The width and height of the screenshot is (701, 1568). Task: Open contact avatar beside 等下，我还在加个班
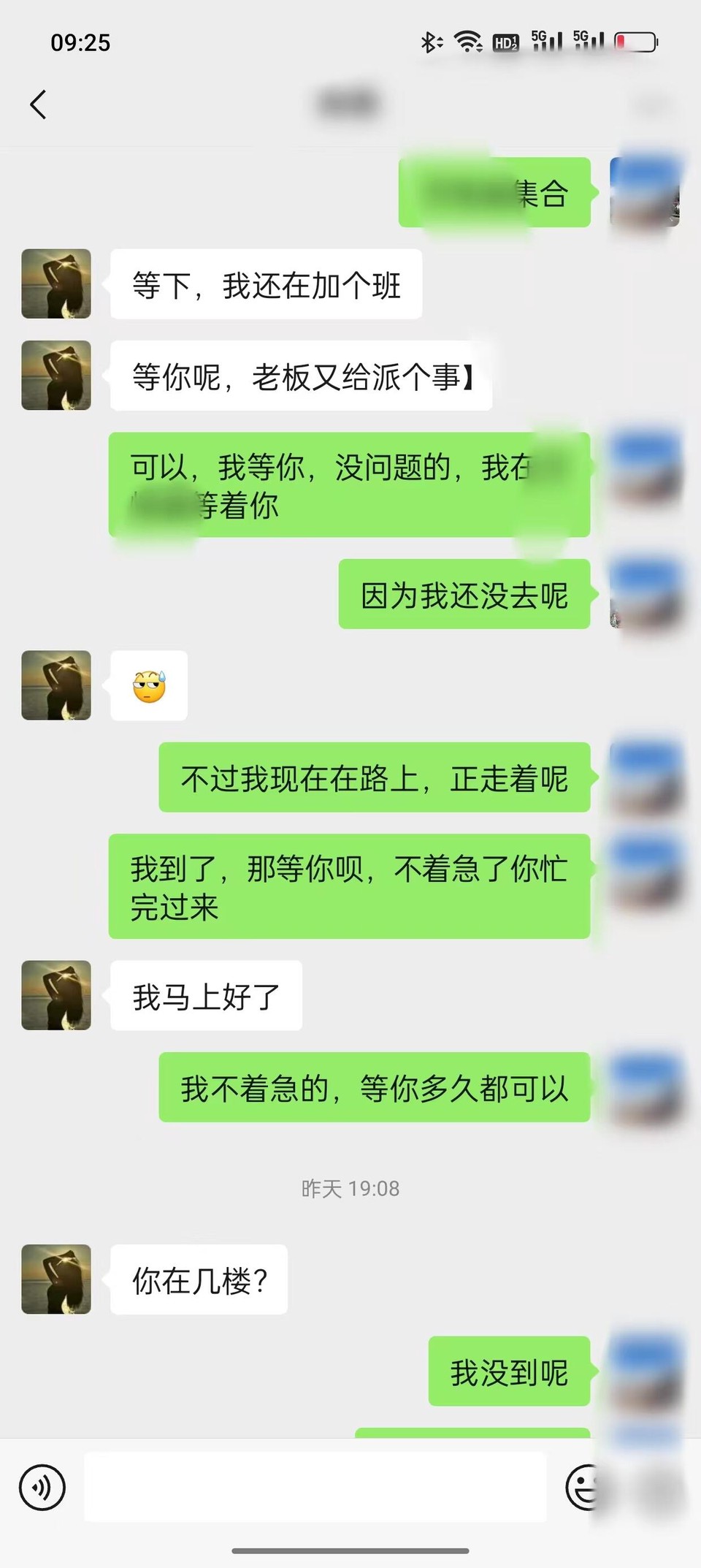[x=56, y=283]
